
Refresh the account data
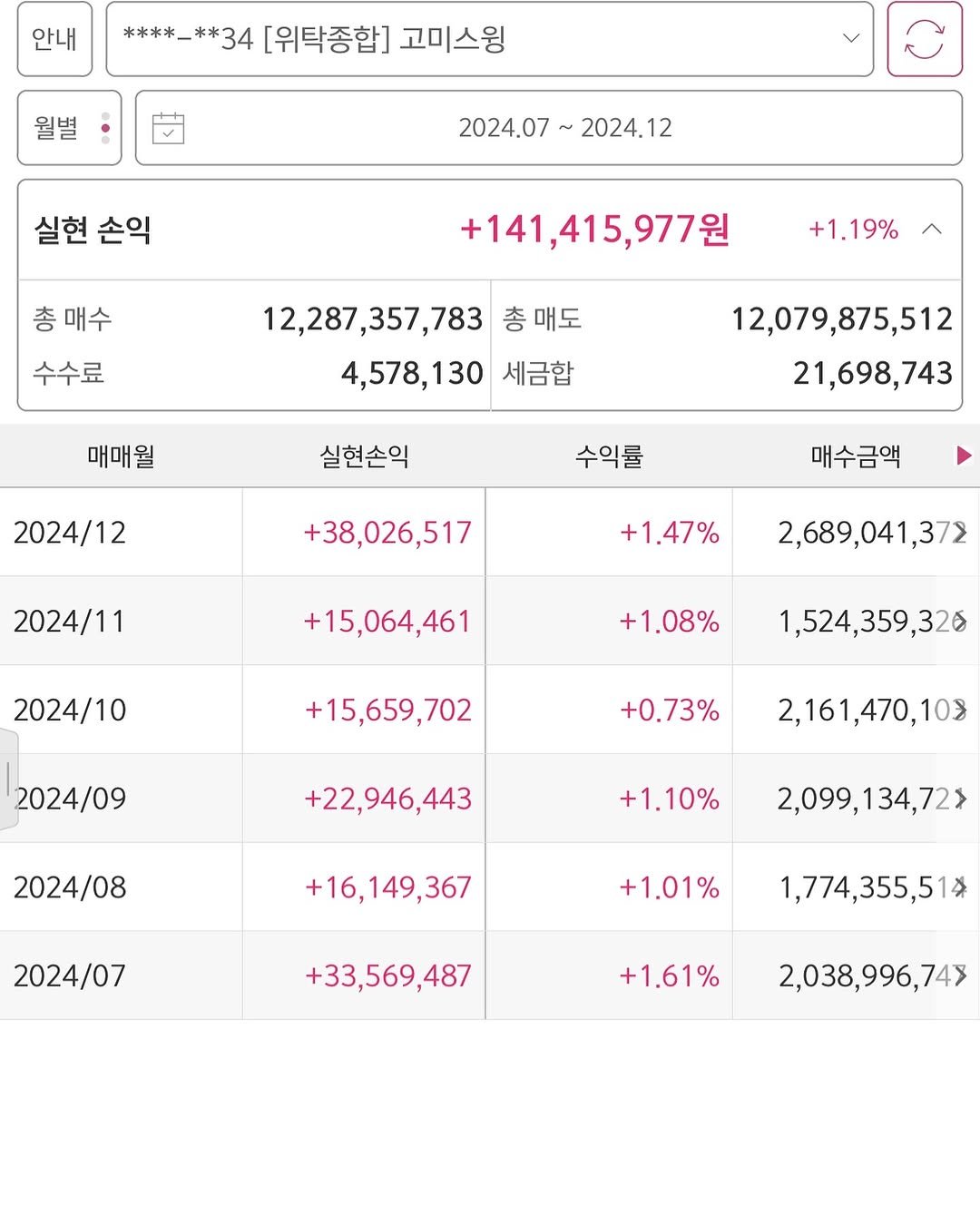(x=924, y=39)
